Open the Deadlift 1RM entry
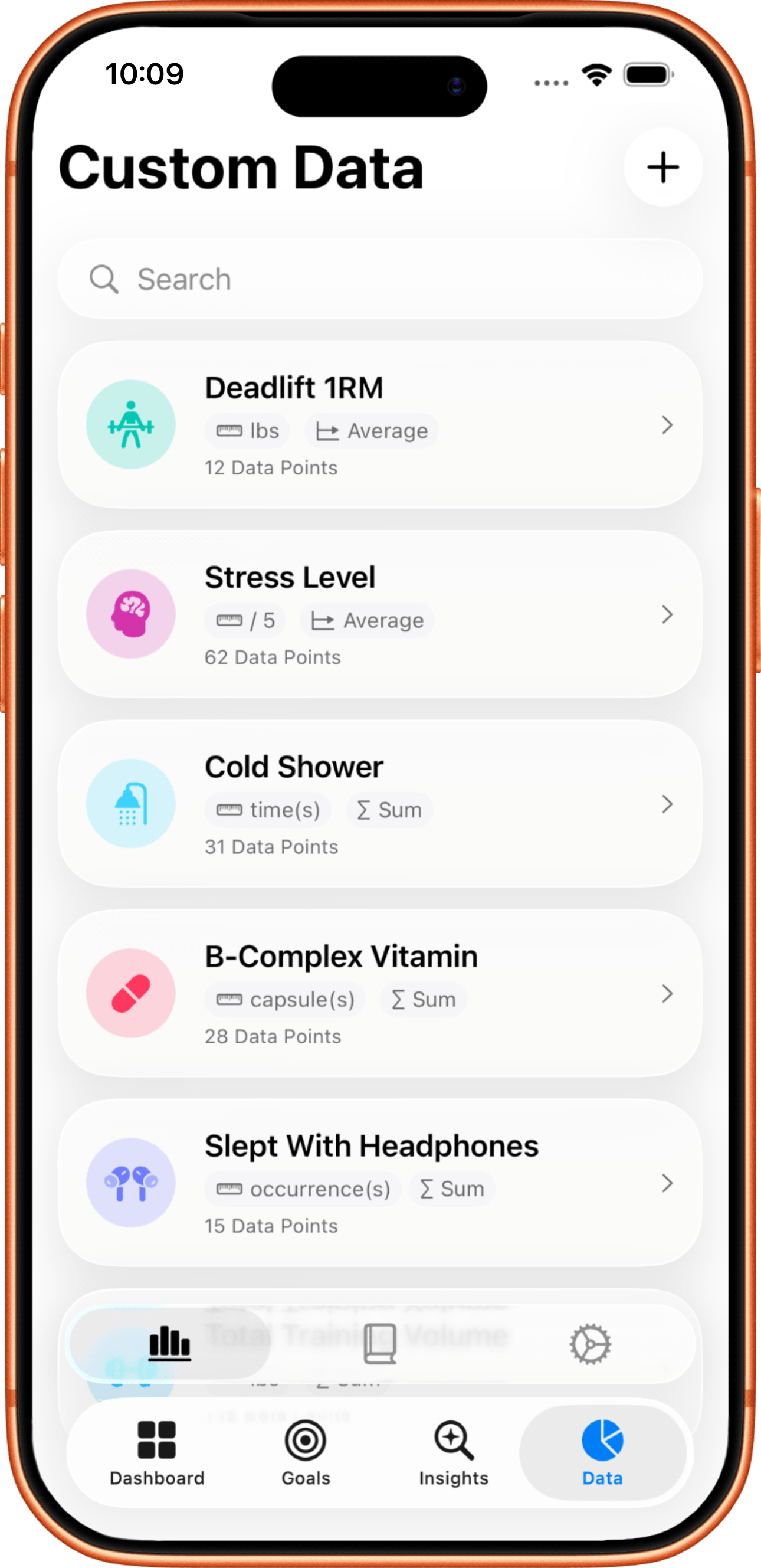This screenshot has height=1568, width=761. pyautogui.click(x=379, y=425)
